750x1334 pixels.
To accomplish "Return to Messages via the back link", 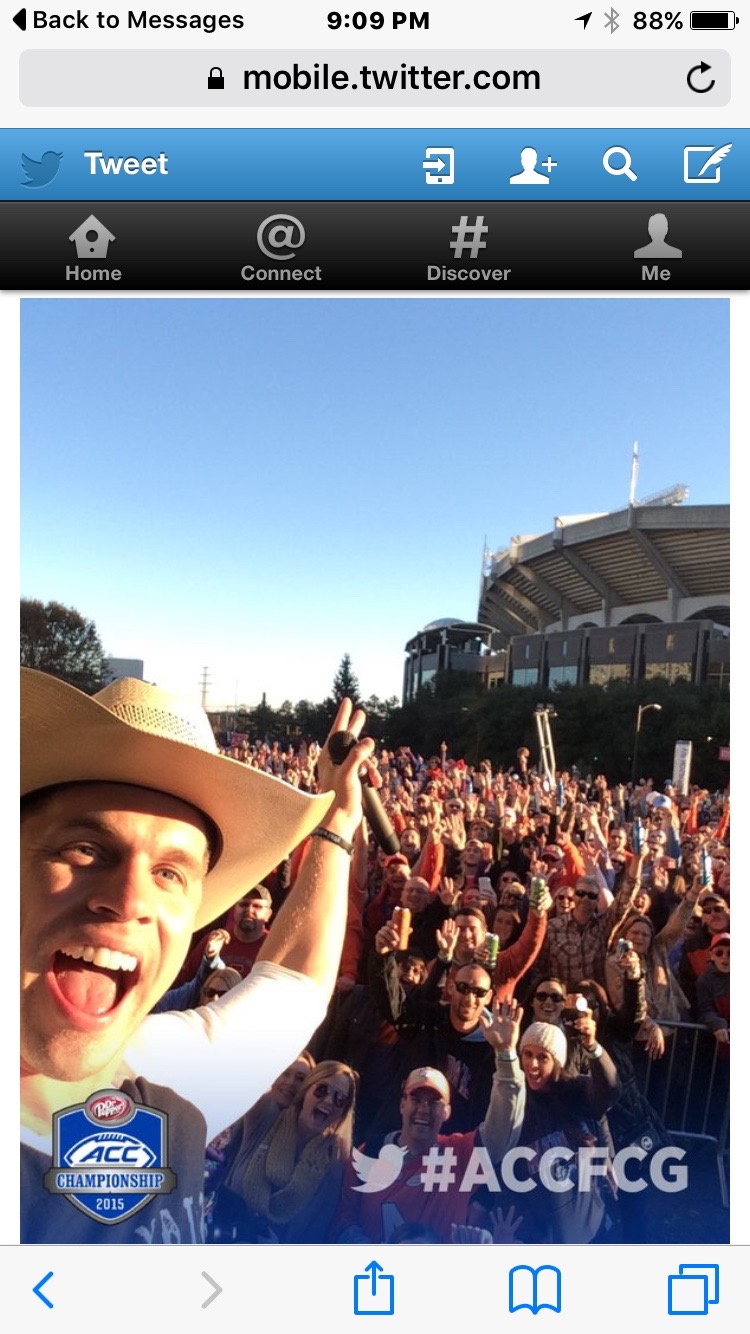I will click(128, 20).
